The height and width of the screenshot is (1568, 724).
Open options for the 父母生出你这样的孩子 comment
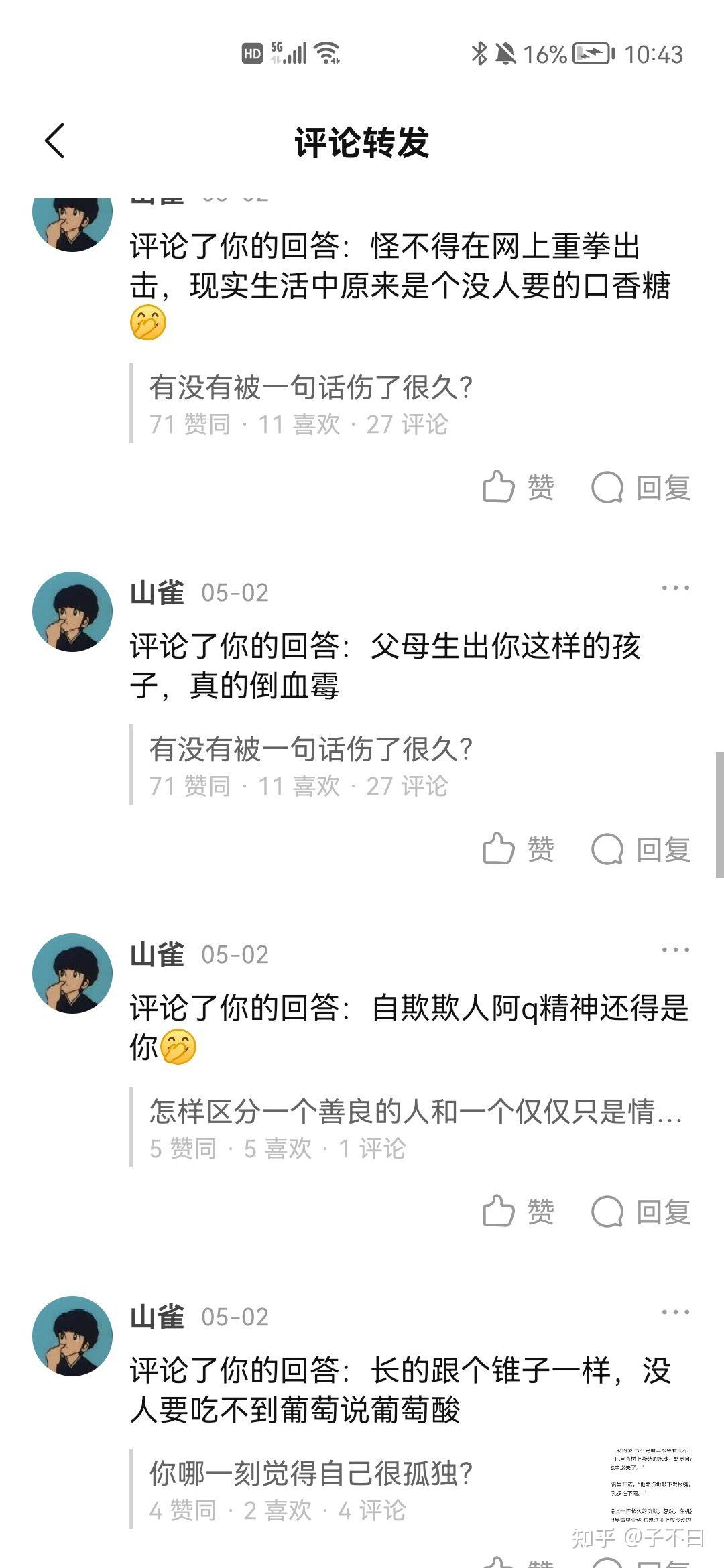pyautogui.click(x=675, y=588)
